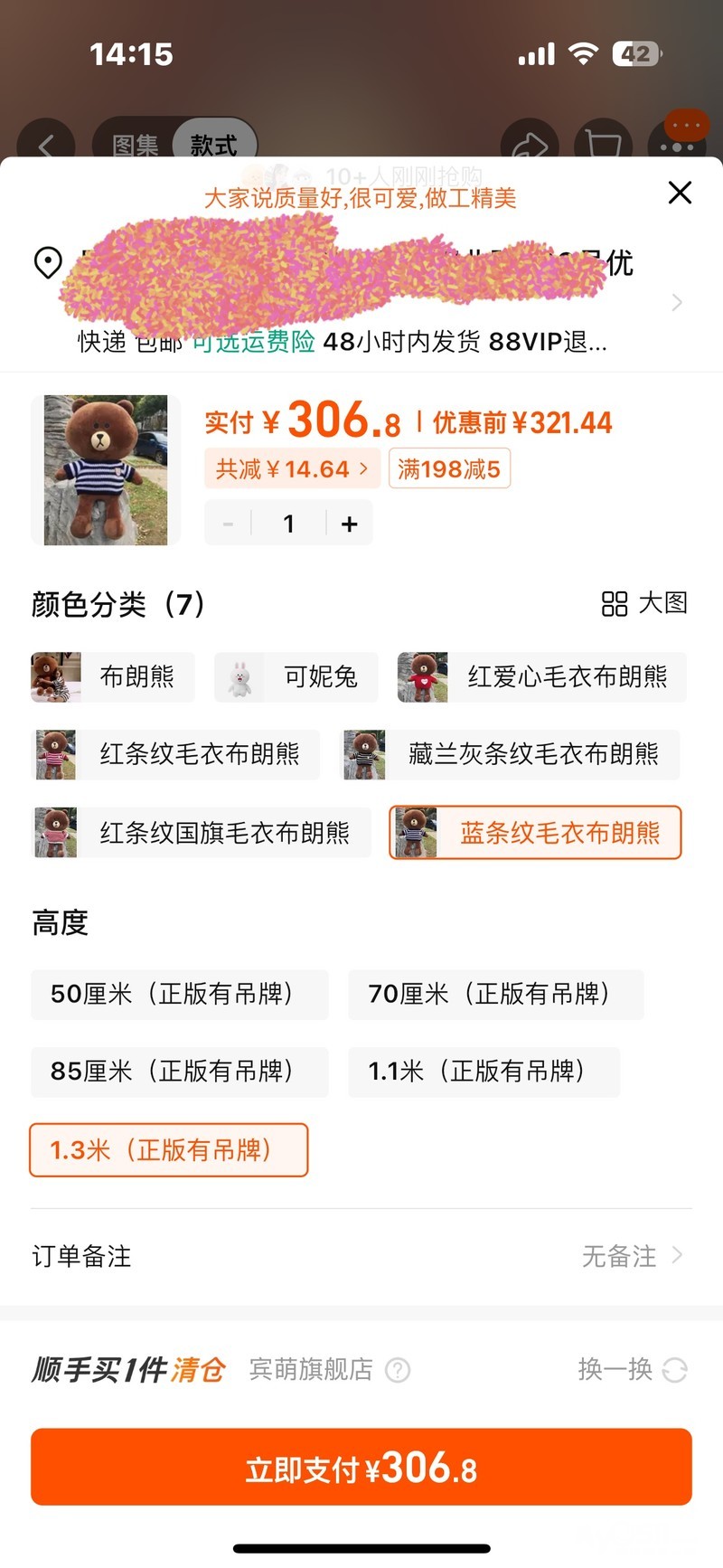Screen dimensions: 723x1568
Task: Open 订单备注 to add a note
Action: click(361, 1256)
